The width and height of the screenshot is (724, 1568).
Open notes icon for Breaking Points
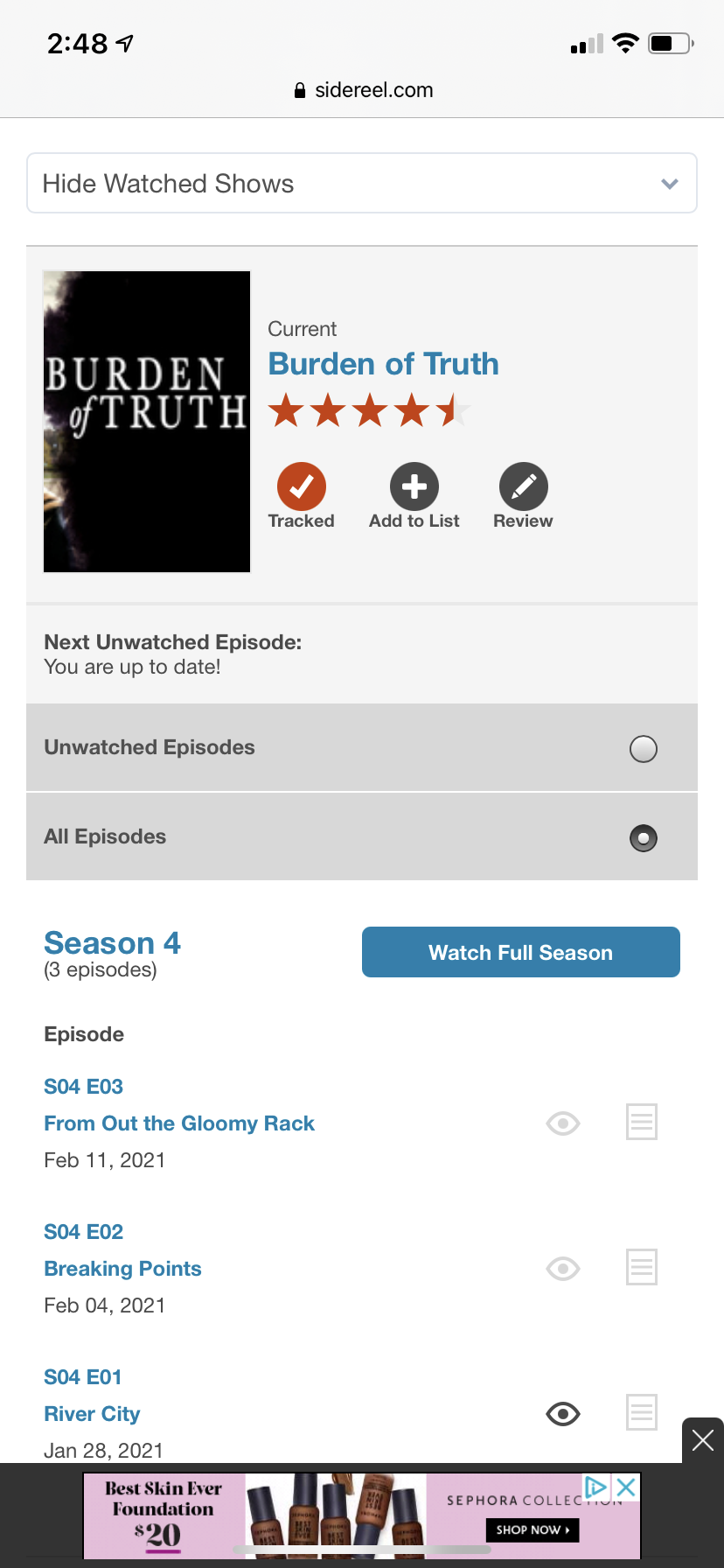[x=641, y=1267]
